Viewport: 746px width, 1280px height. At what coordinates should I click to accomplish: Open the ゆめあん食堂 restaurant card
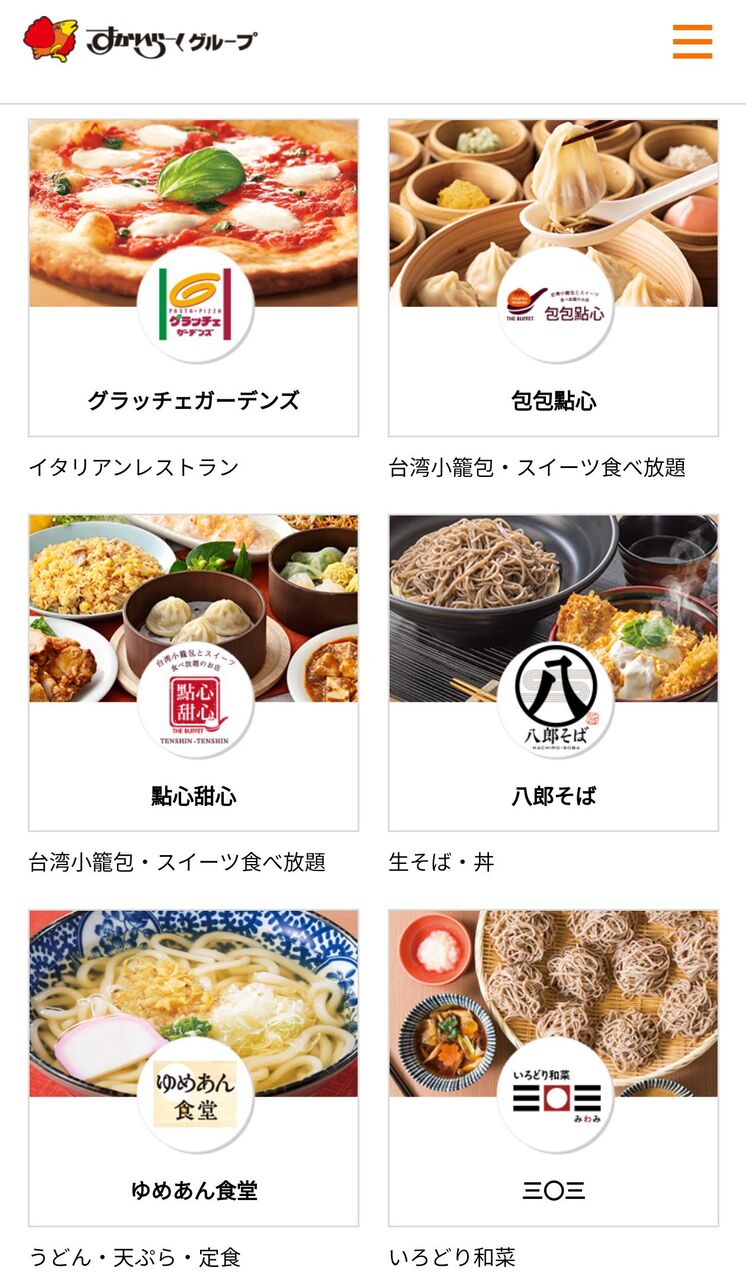click(x=193, y=1068)
